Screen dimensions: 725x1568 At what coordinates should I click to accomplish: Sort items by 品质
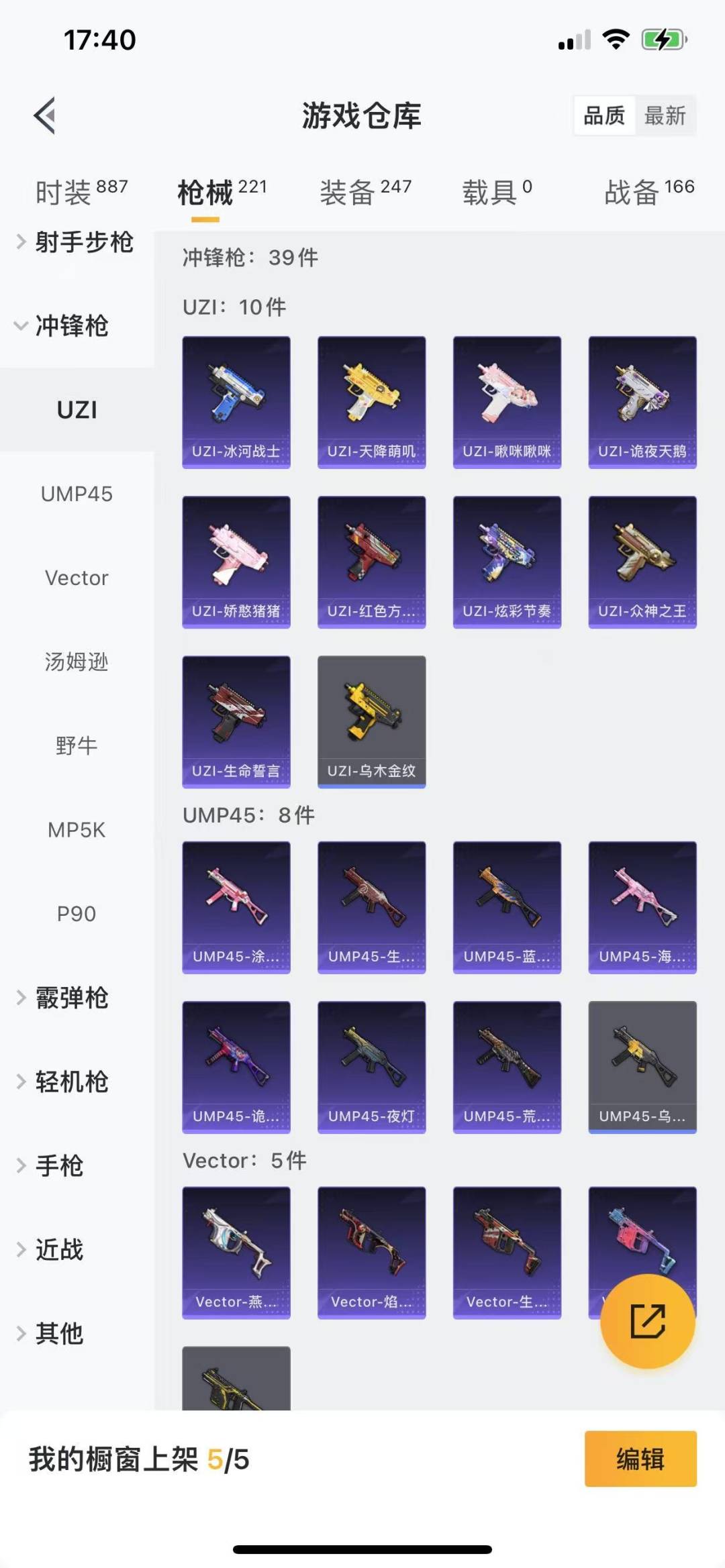(x=604, y=115)
